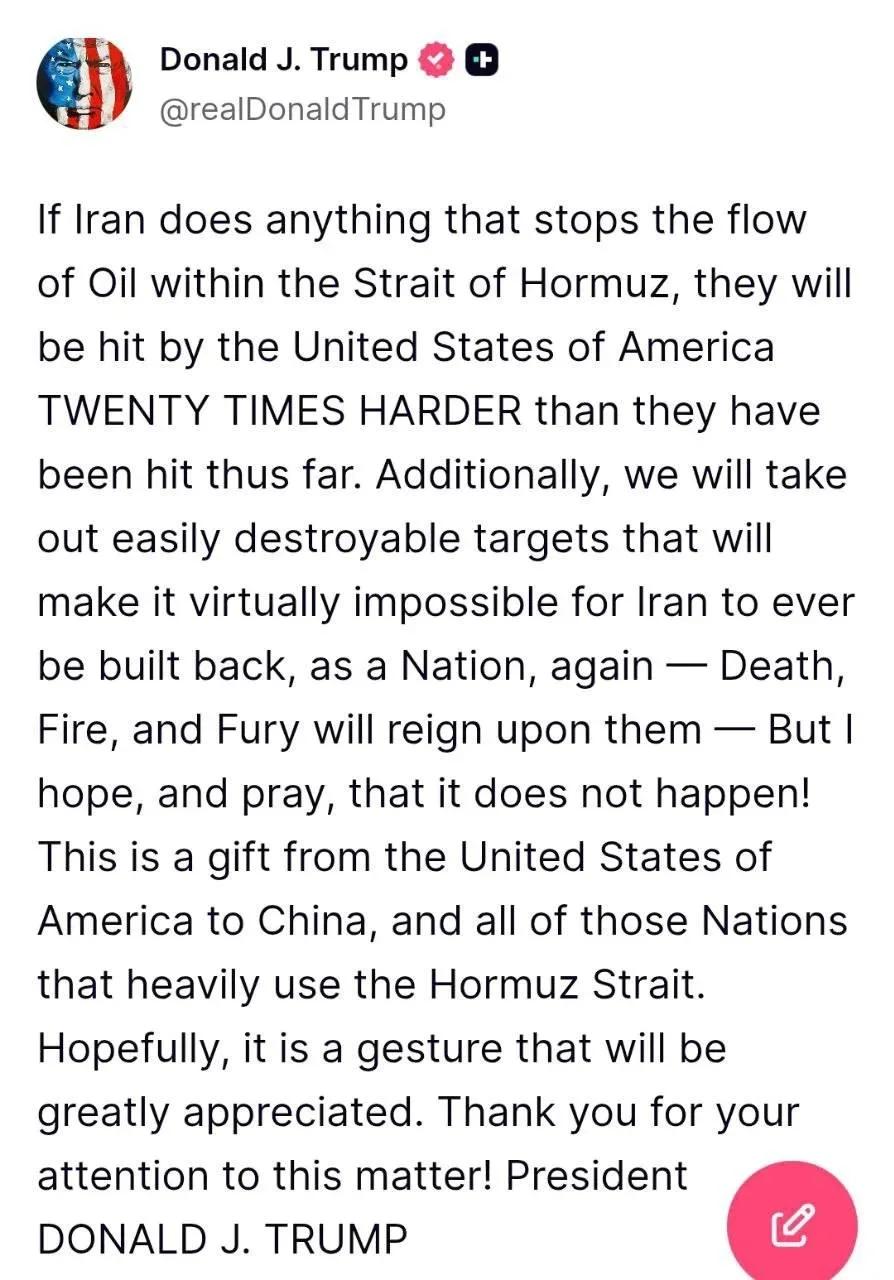Tap the plus badge beside the verified mark
This screenshot has width=894, height=1280.
pos(482,62)
